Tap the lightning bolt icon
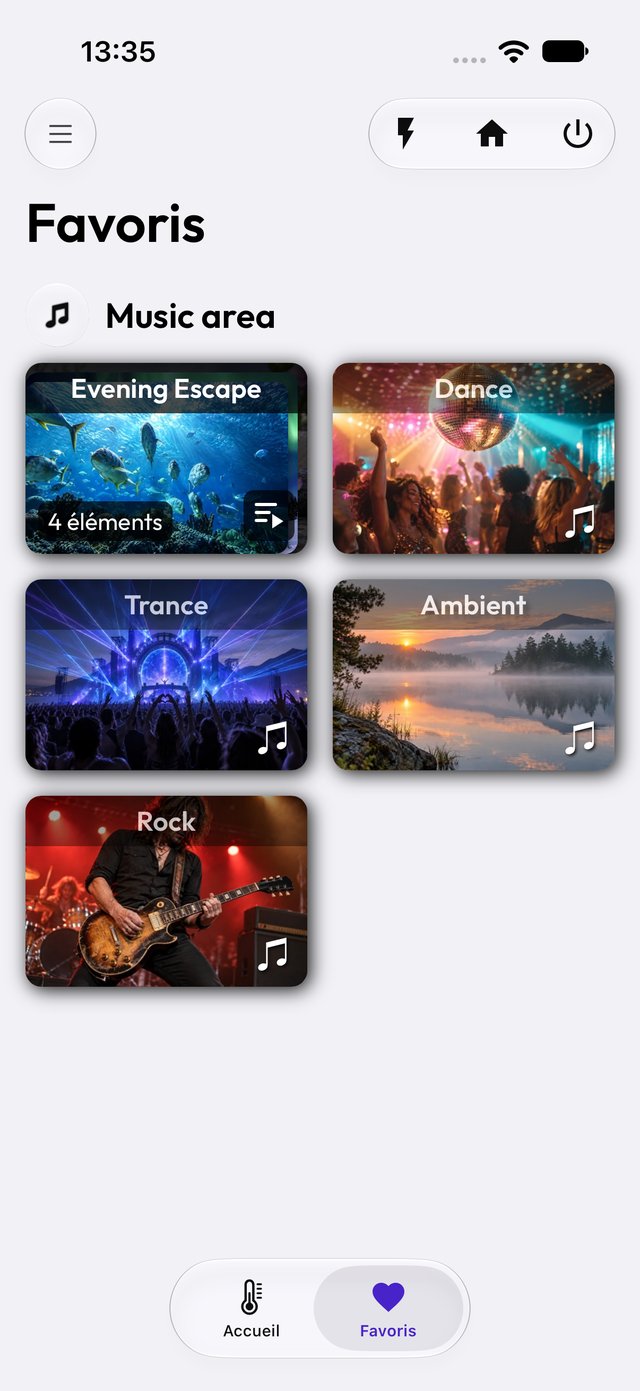Image resolution: width=640 pixels, height=1391 pixels. click(405, 134)
